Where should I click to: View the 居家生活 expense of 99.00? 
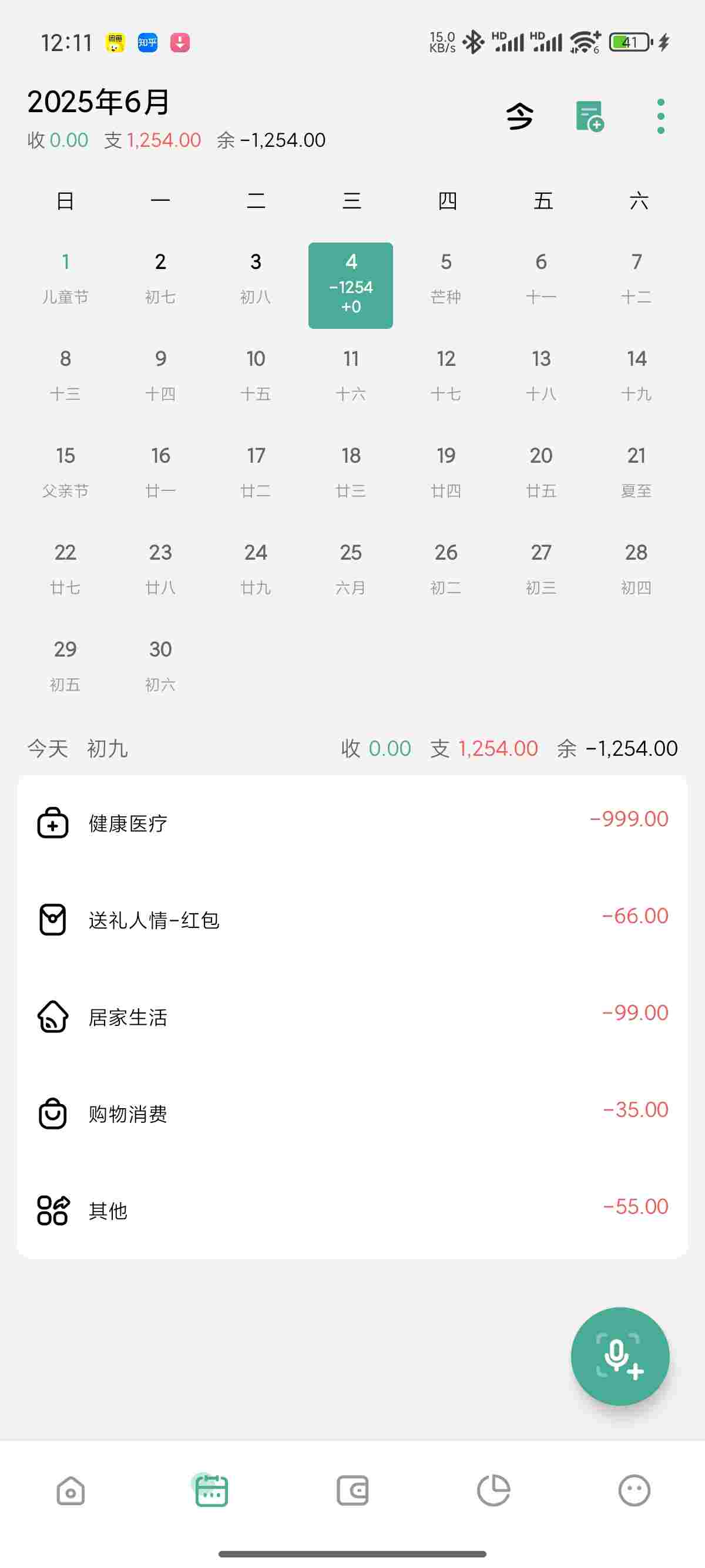point(352,1017)
